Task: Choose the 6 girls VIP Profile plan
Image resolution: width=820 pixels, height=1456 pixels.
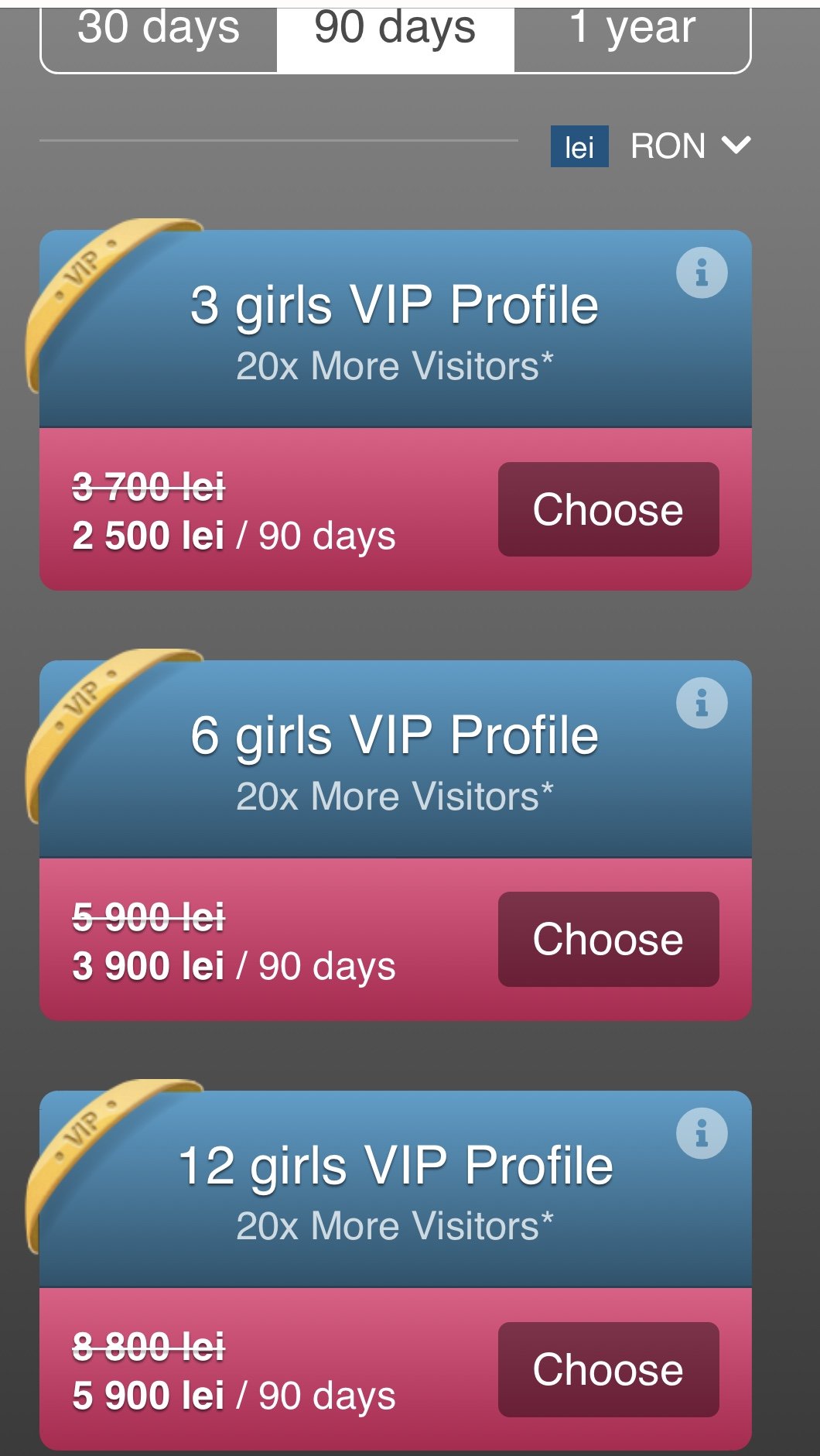Action: (608, 940)
